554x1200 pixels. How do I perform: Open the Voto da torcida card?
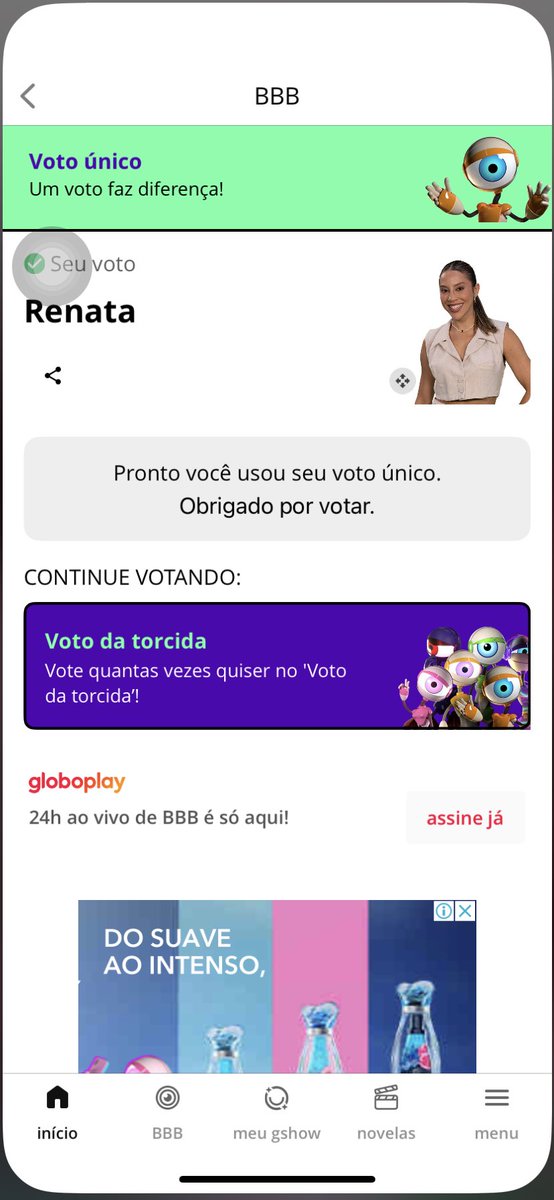tap(277, 666)
